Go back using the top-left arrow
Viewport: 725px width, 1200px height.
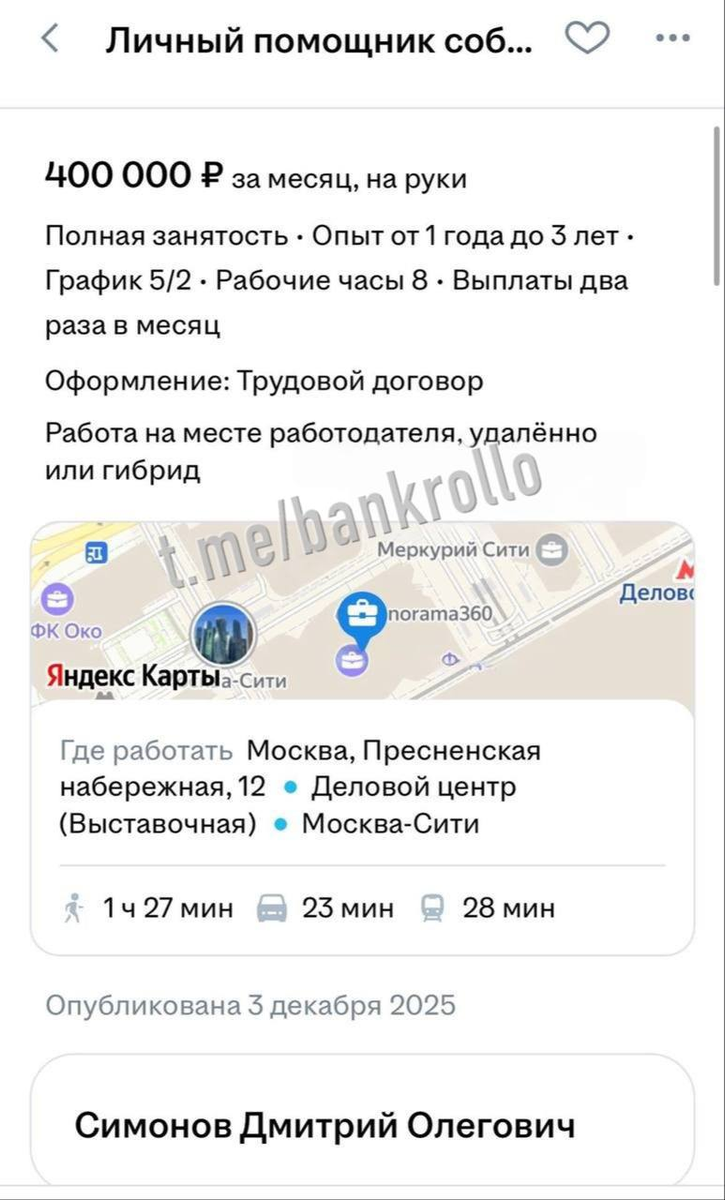[x=50, y=40]
